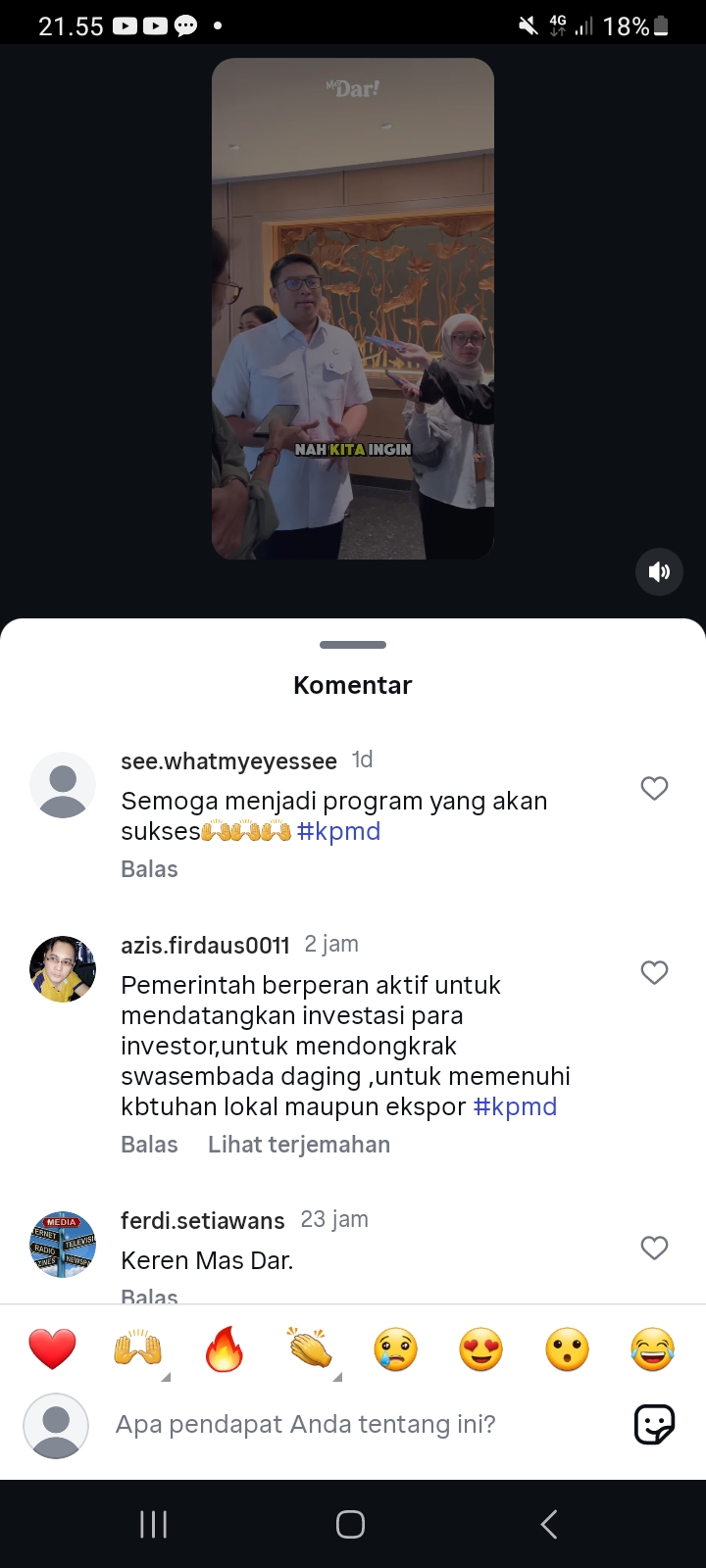
Task: Like see.whatmyeyessee's comment
Action: click(x=654, y=788)
